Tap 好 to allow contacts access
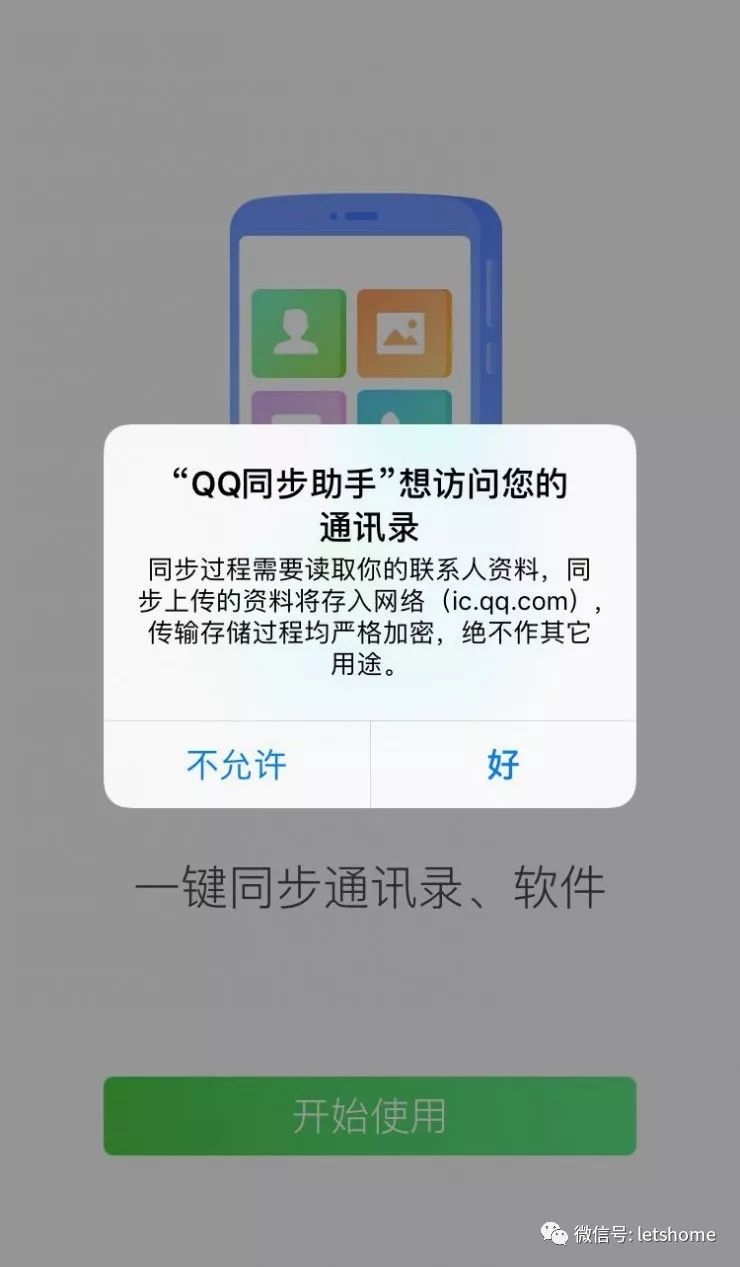The image size is (740, 1267). [x=503, y=765]
